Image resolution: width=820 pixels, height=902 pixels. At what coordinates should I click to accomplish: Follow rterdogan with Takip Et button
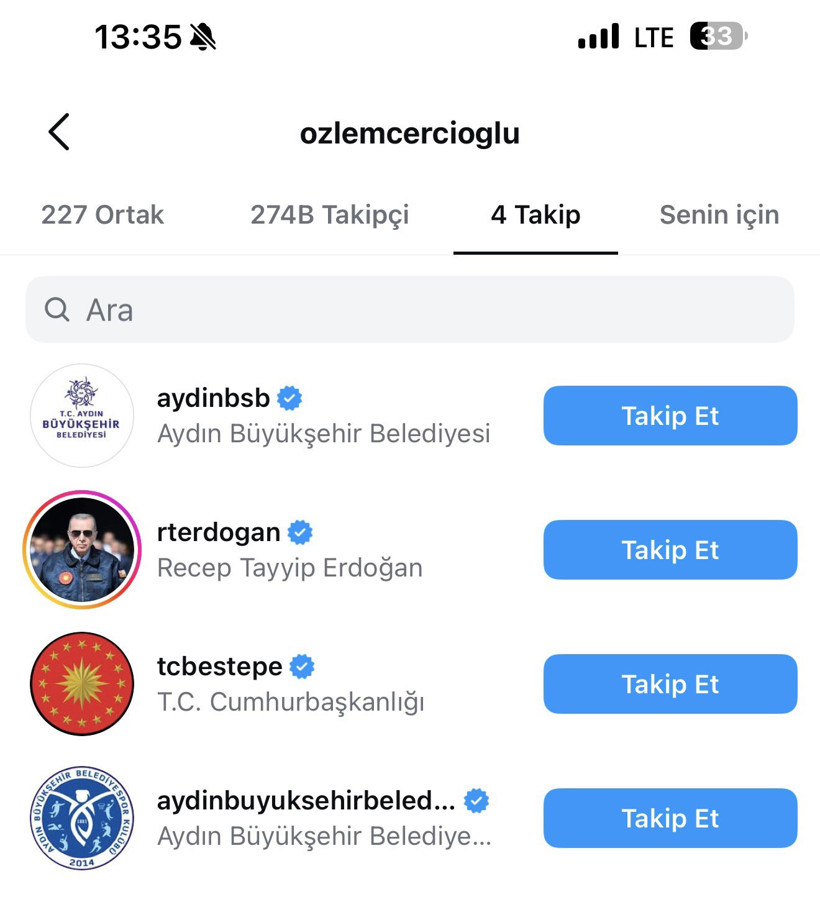pyautogui.click(x=669, y=549)
